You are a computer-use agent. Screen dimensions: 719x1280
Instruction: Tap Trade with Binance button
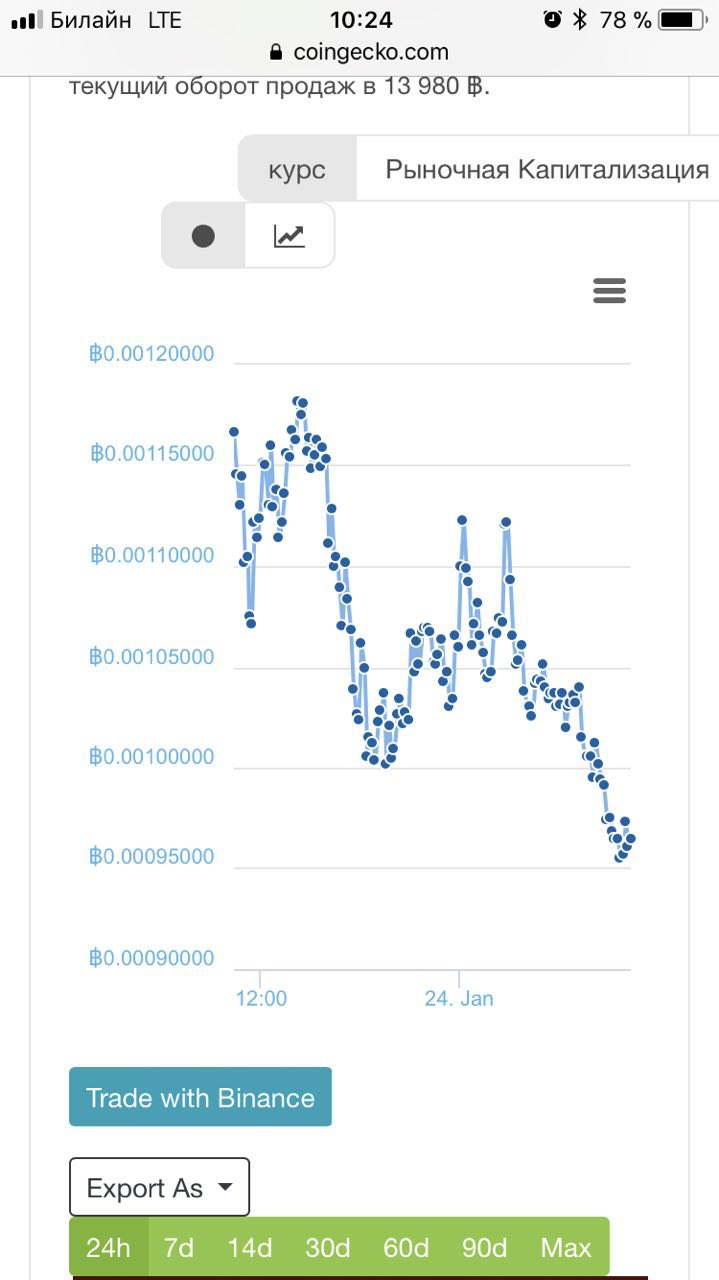click(200, 1097)
